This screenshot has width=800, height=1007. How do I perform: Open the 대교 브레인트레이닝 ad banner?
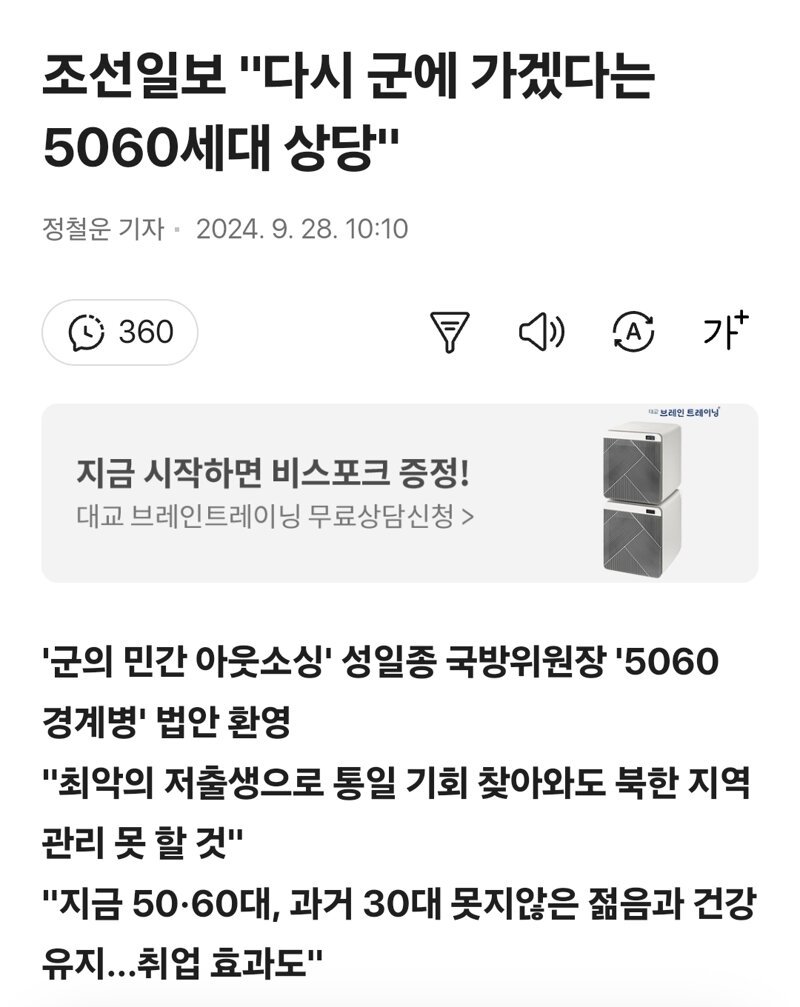[399, 493]
